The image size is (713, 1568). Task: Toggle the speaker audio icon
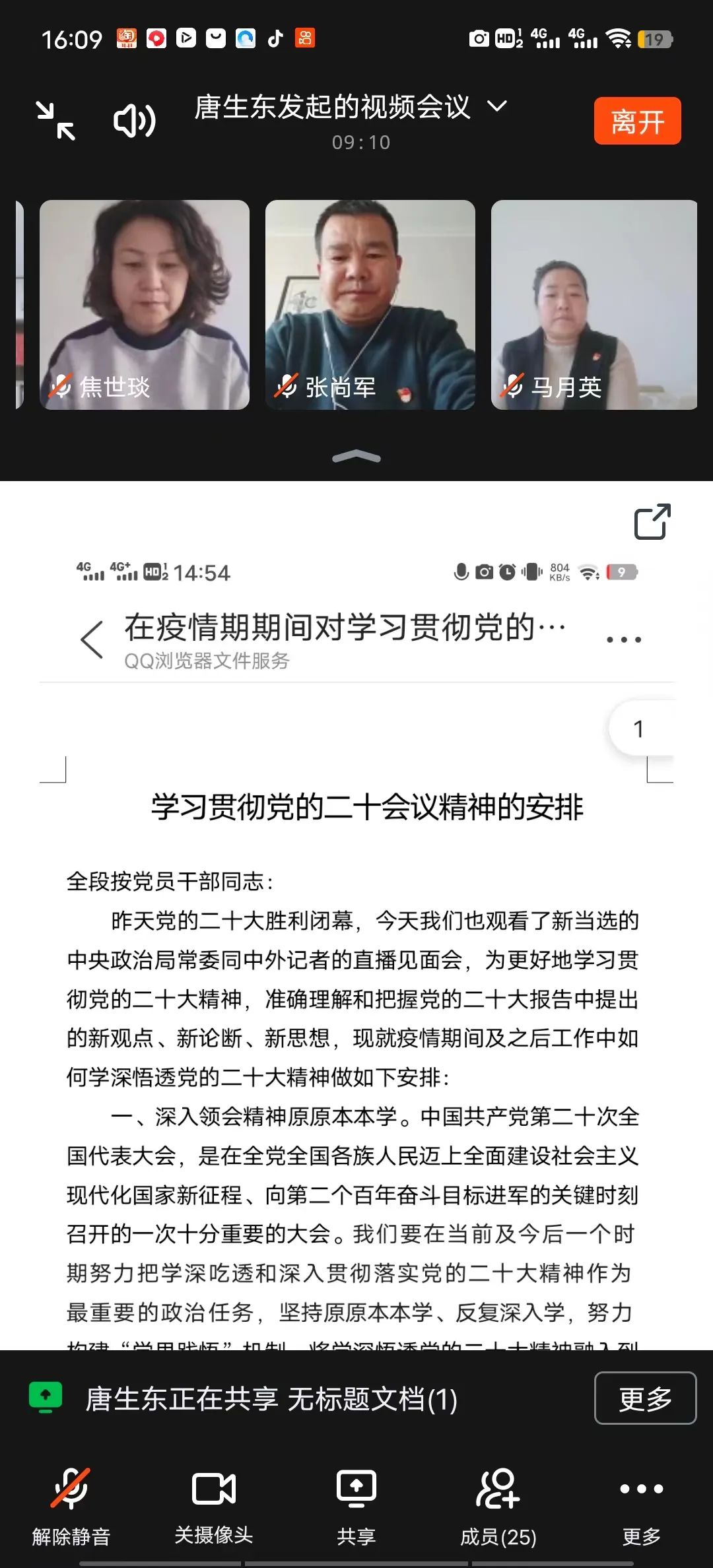pyautogui.click(x=135, y=121)
